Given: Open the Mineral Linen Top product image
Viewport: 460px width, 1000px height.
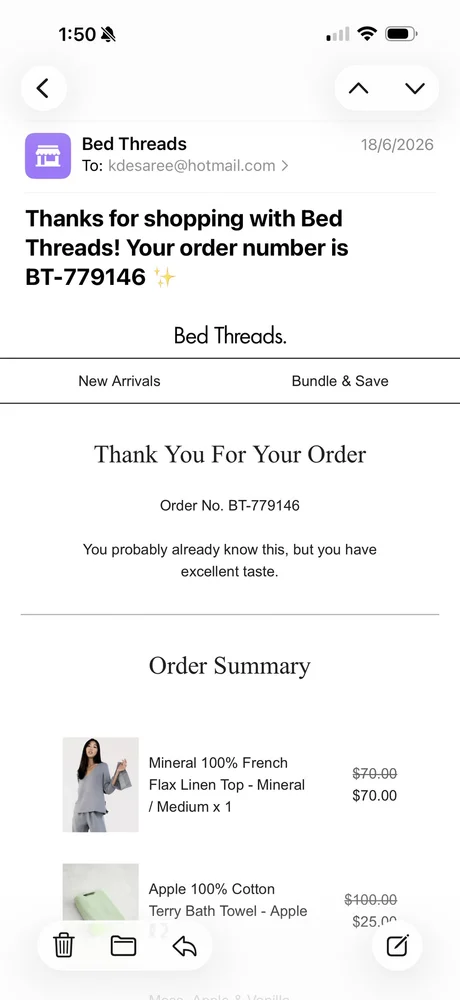Looking at the screenshot, I should (100, 784).
